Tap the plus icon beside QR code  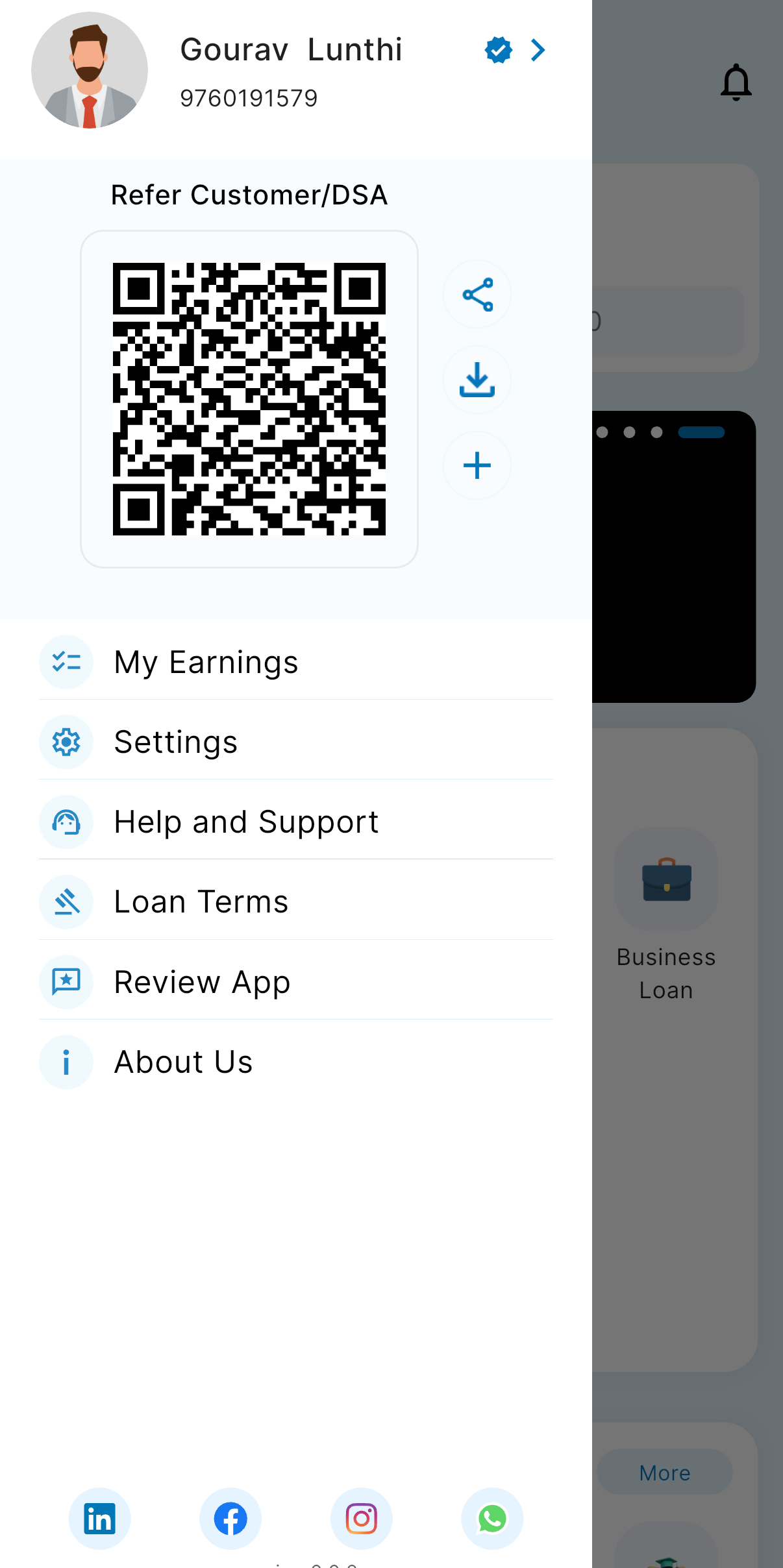pos(477,465)
